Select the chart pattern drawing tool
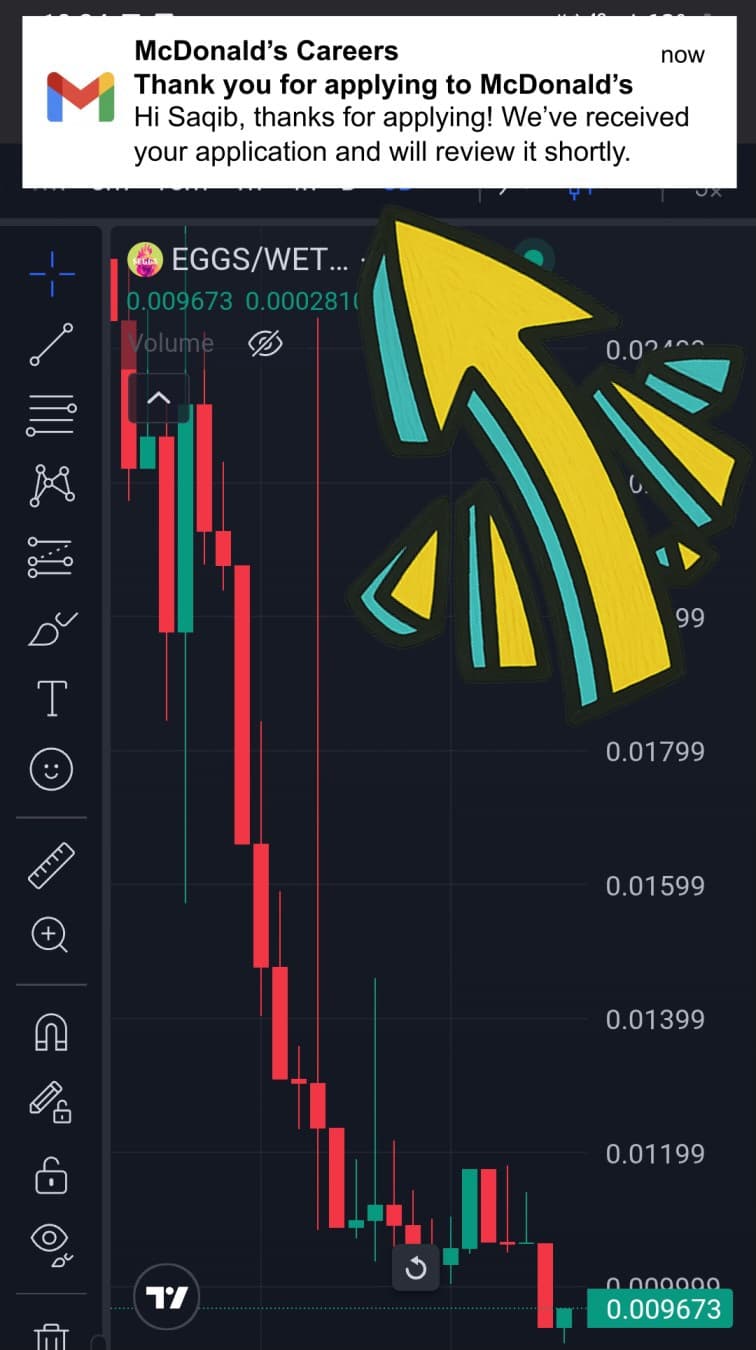 pos(51,486)
